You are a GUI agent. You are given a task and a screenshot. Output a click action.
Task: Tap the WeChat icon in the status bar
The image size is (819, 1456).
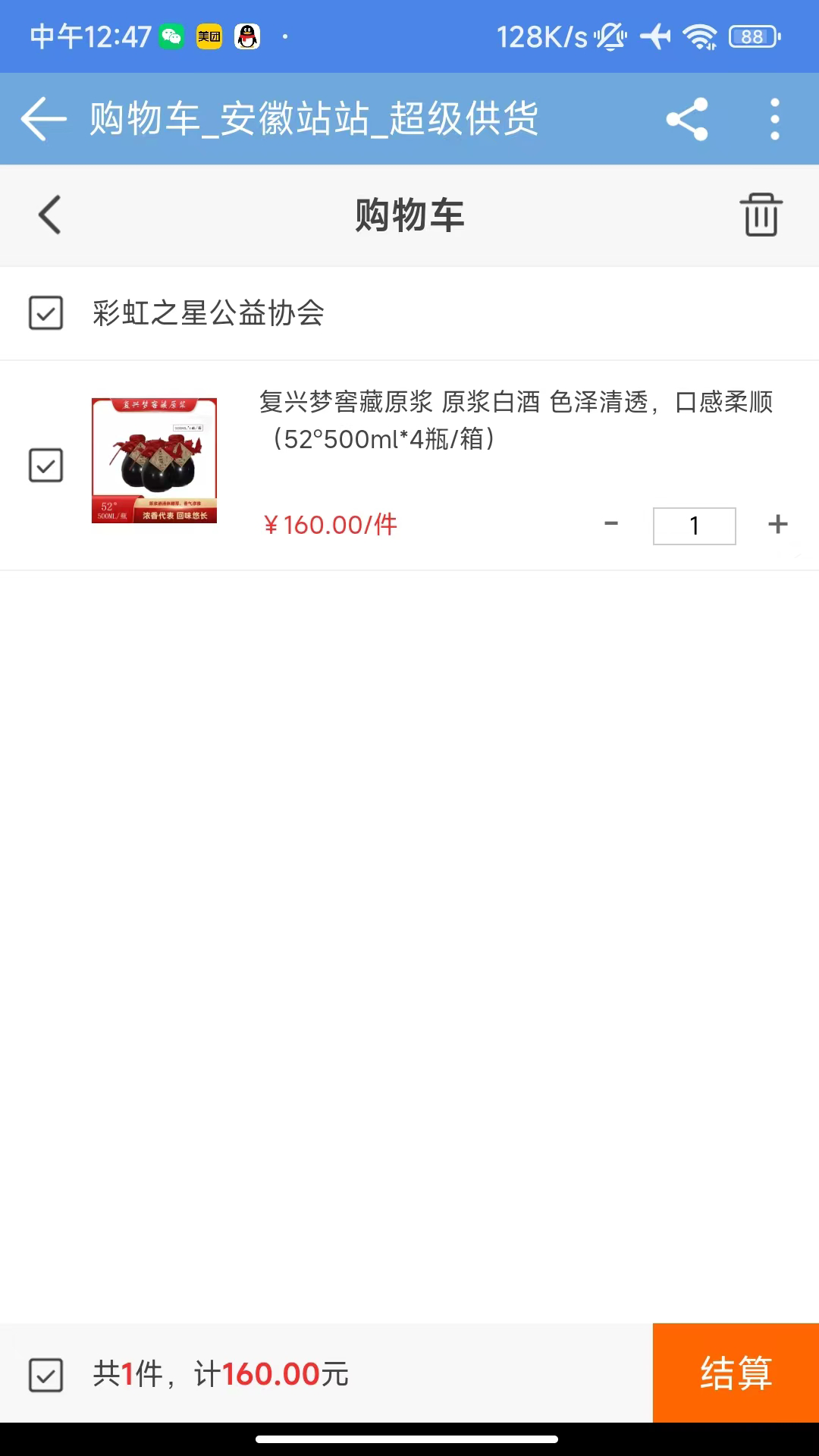click(173, 35)
